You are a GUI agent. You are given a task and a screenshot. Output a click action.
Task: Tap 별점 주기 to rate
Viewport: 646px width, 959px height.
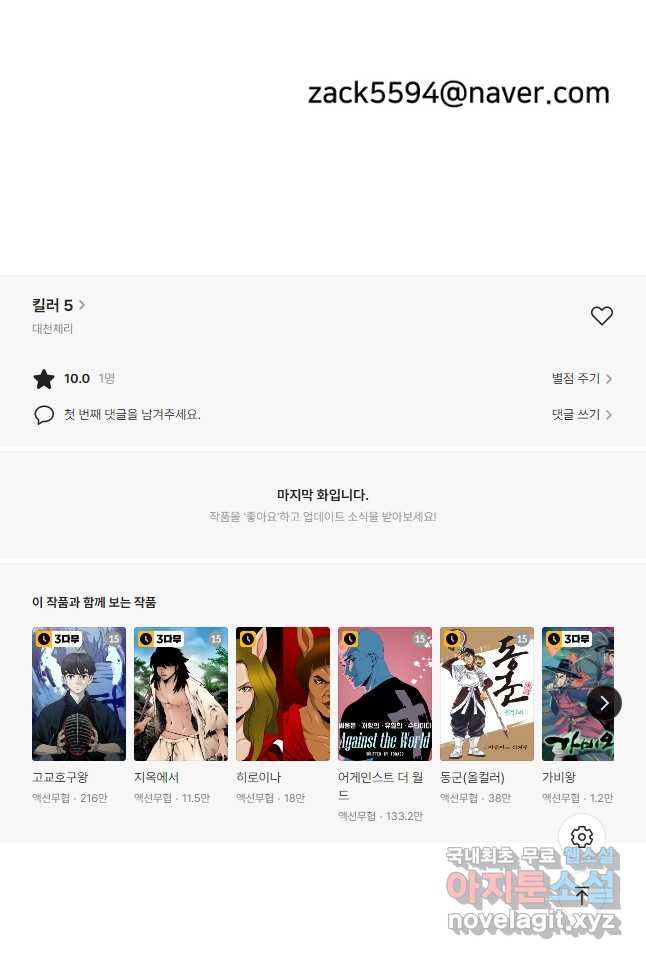pyautogui.click(x=581, y=379)
